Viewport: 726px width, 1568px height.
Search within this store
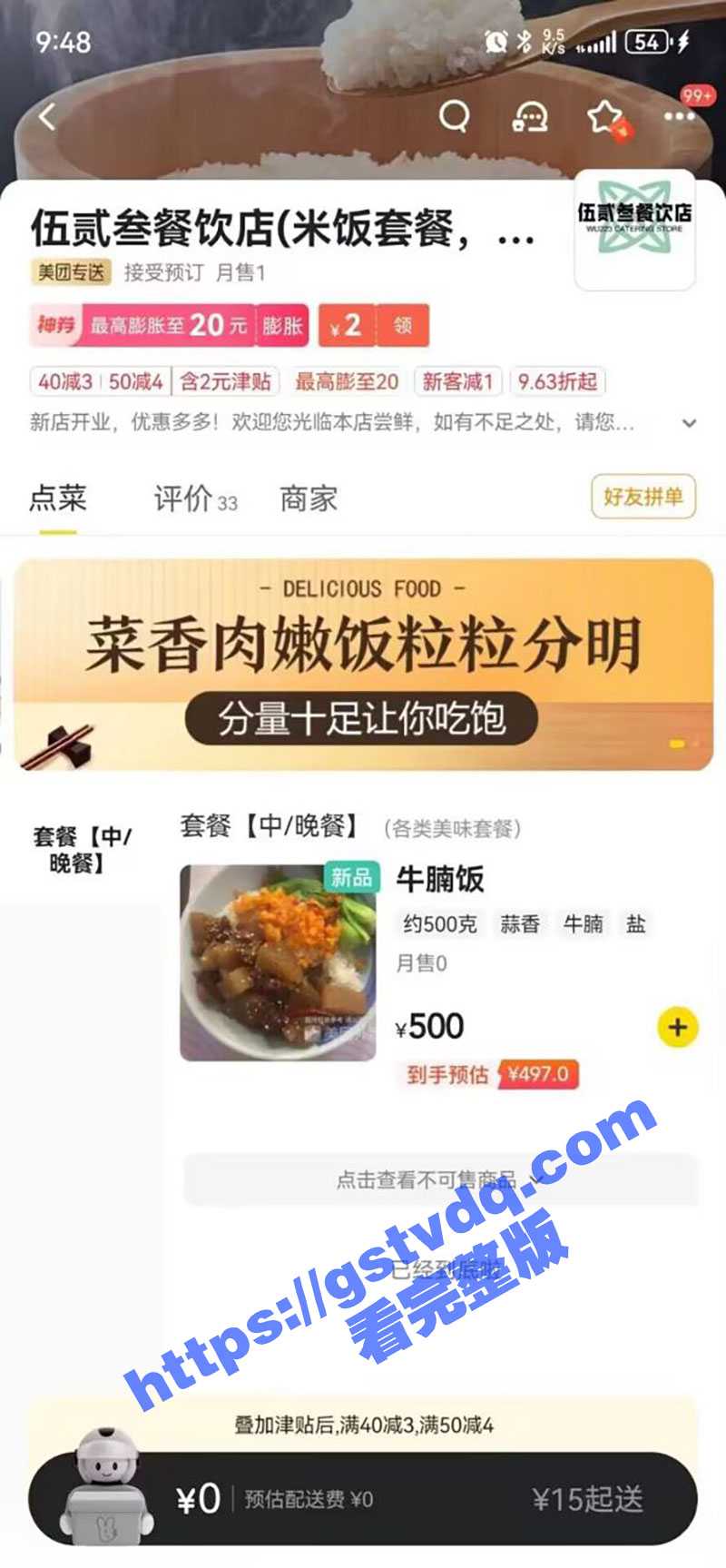(454, 116)
